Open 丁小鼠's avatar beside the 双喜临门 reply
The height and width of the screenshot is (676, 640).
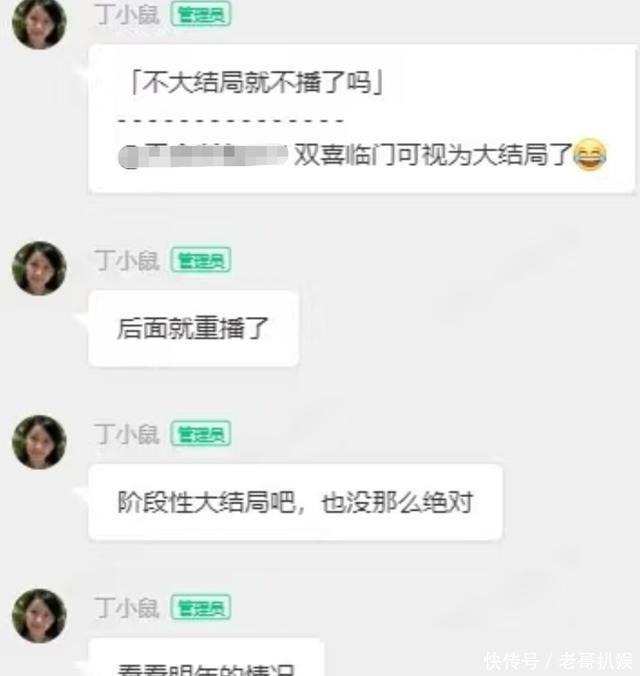(x=39, y=22)
